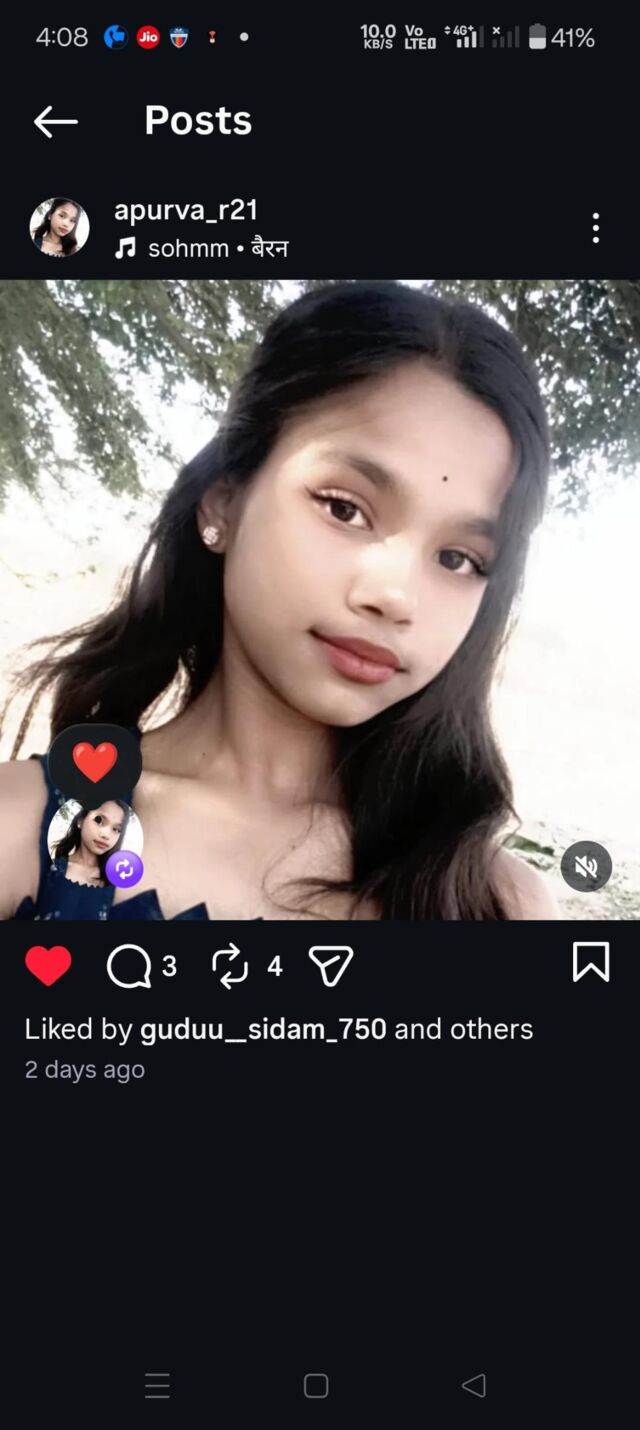Open guduu__sidam_750's profile from the likes
The image size is (640, 1430).
coord(263,1029)
